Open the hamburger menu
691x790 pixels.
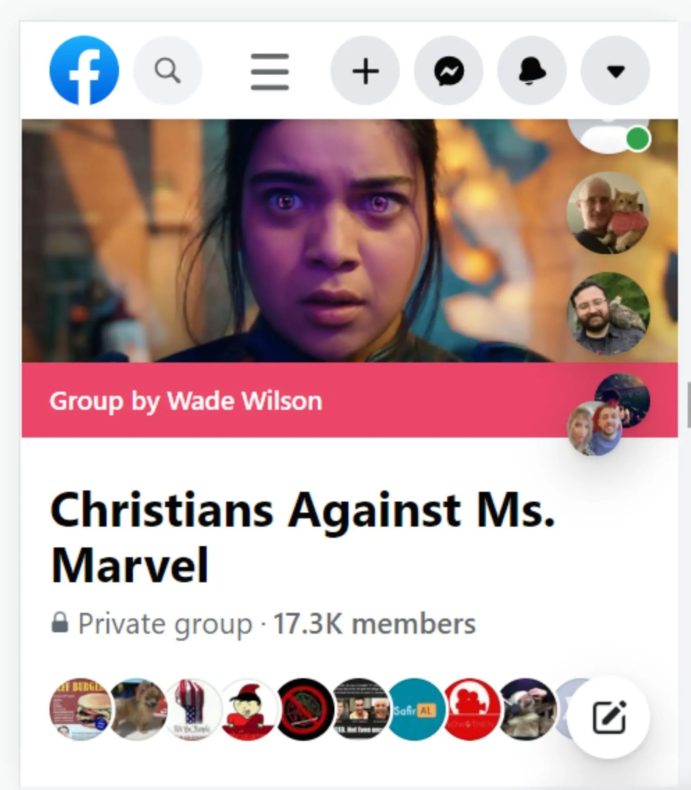270,71
